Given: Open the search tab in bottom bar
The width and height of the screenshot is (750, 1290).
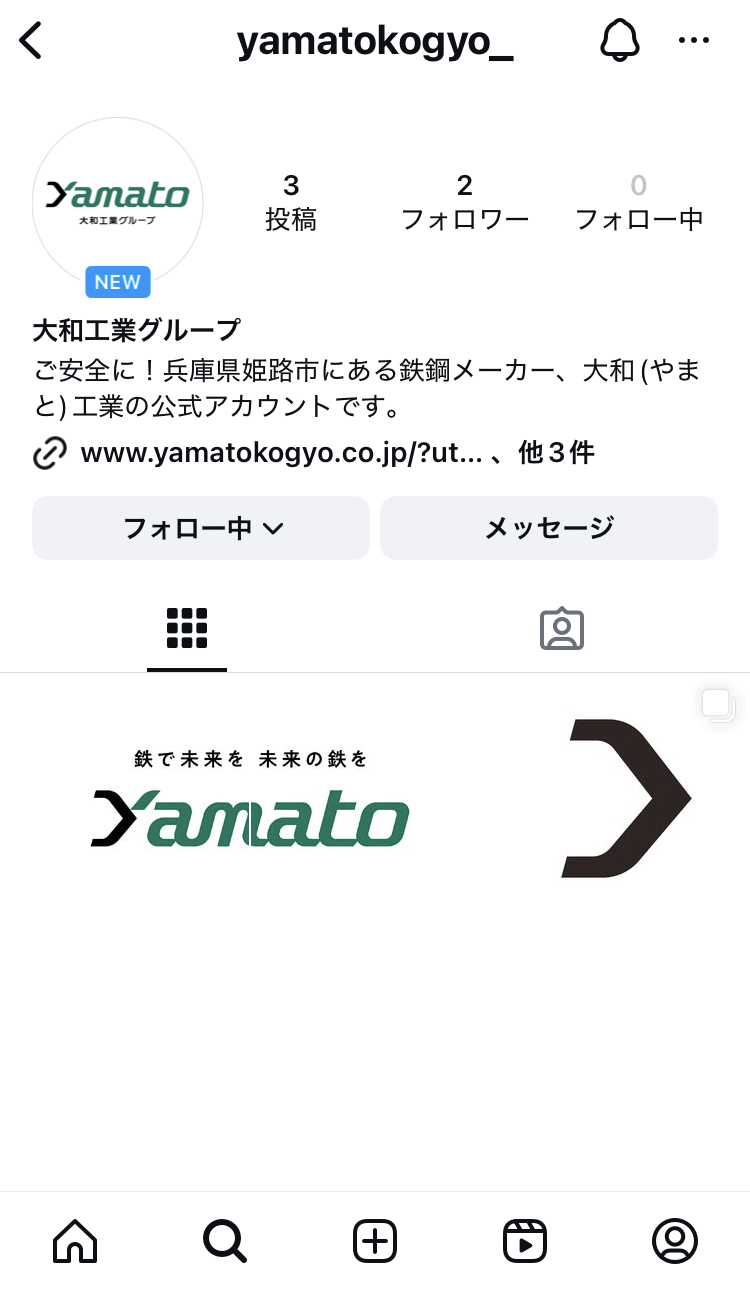Looking at the screenshot, I should click(224, 1241).
